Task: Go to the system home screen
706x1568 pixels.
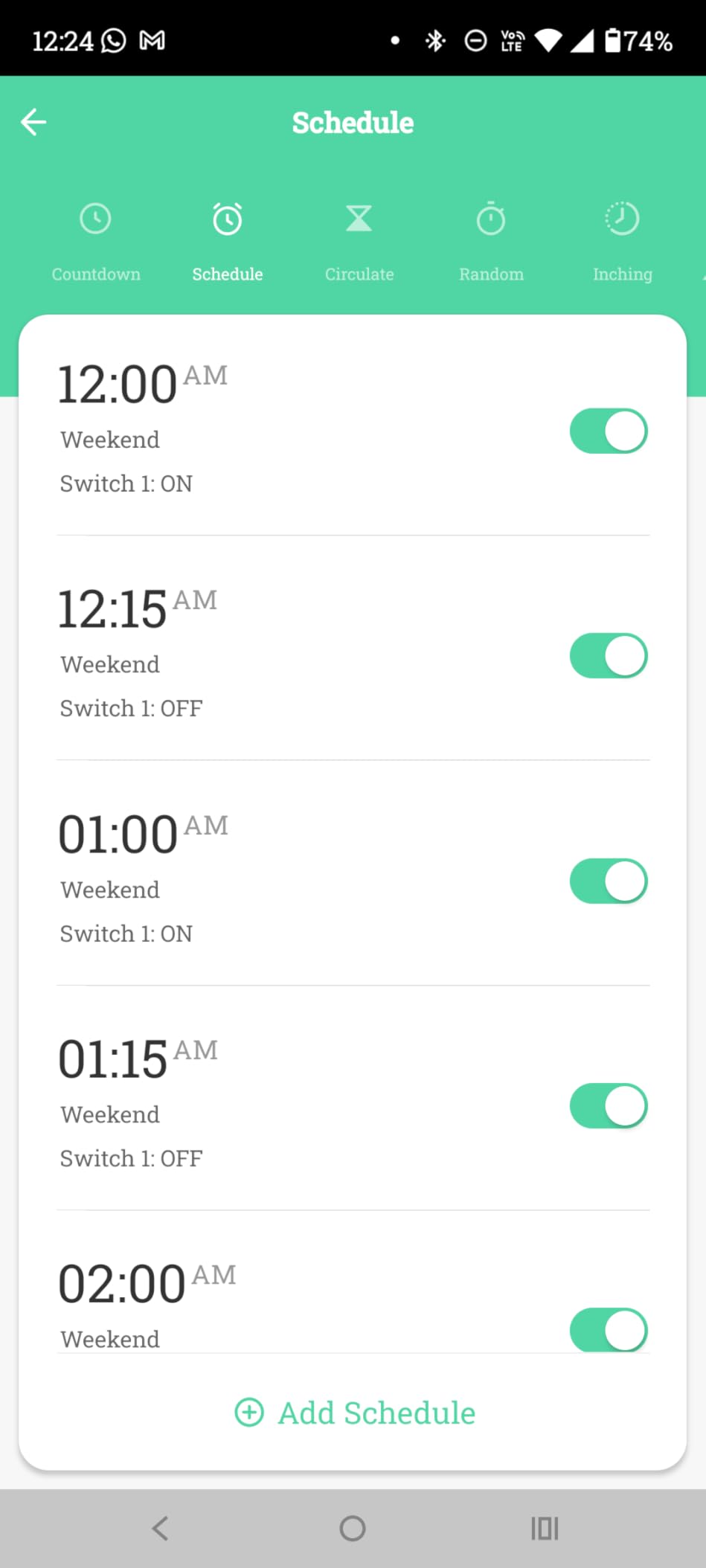Action: point(353,1529)
